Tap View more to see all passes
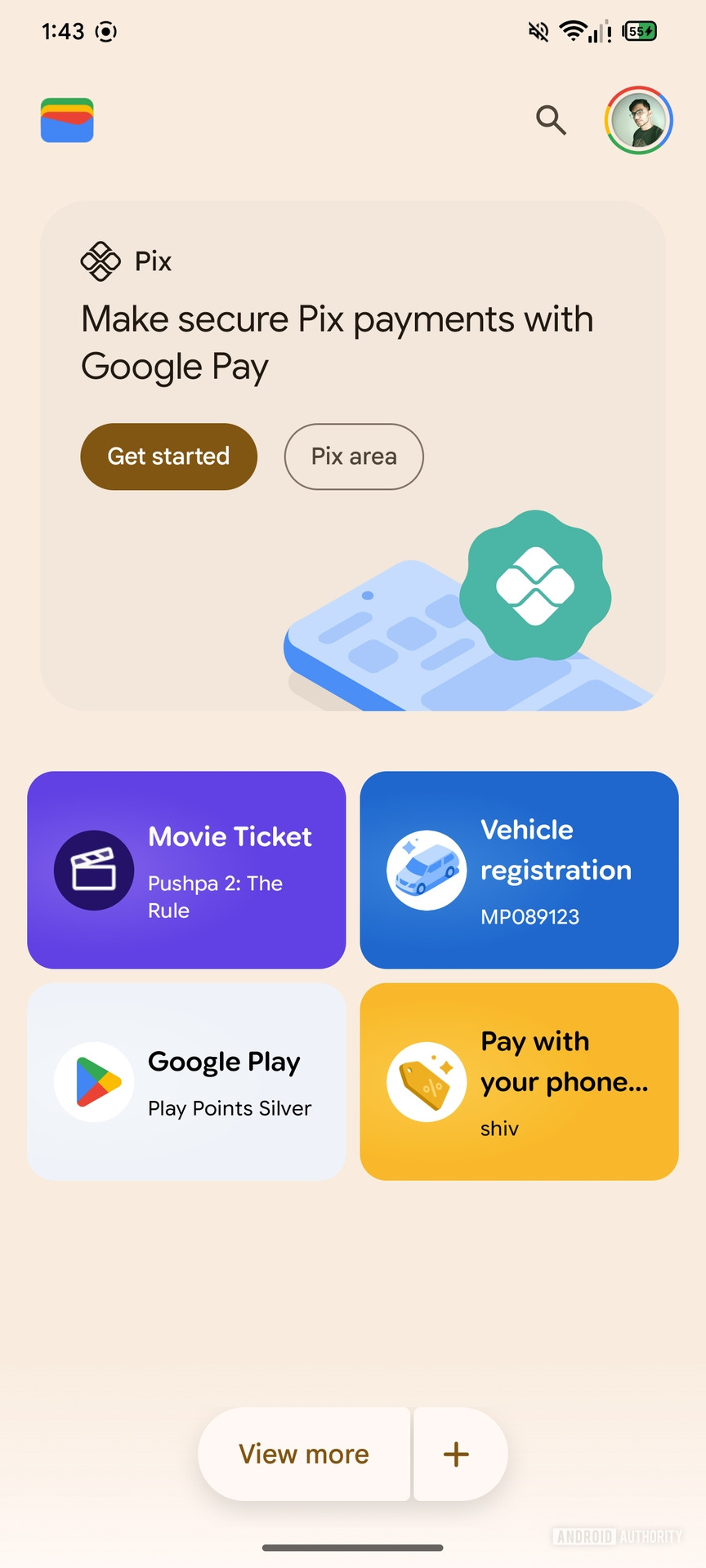The width and height of the screenshot is (706, 1568). [x=302, y=1454]
